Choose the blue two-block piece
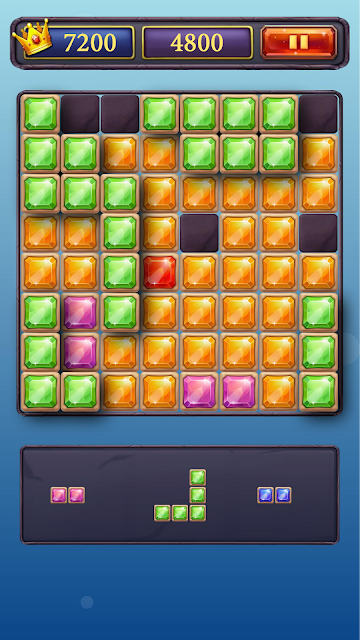 point(274,495)
